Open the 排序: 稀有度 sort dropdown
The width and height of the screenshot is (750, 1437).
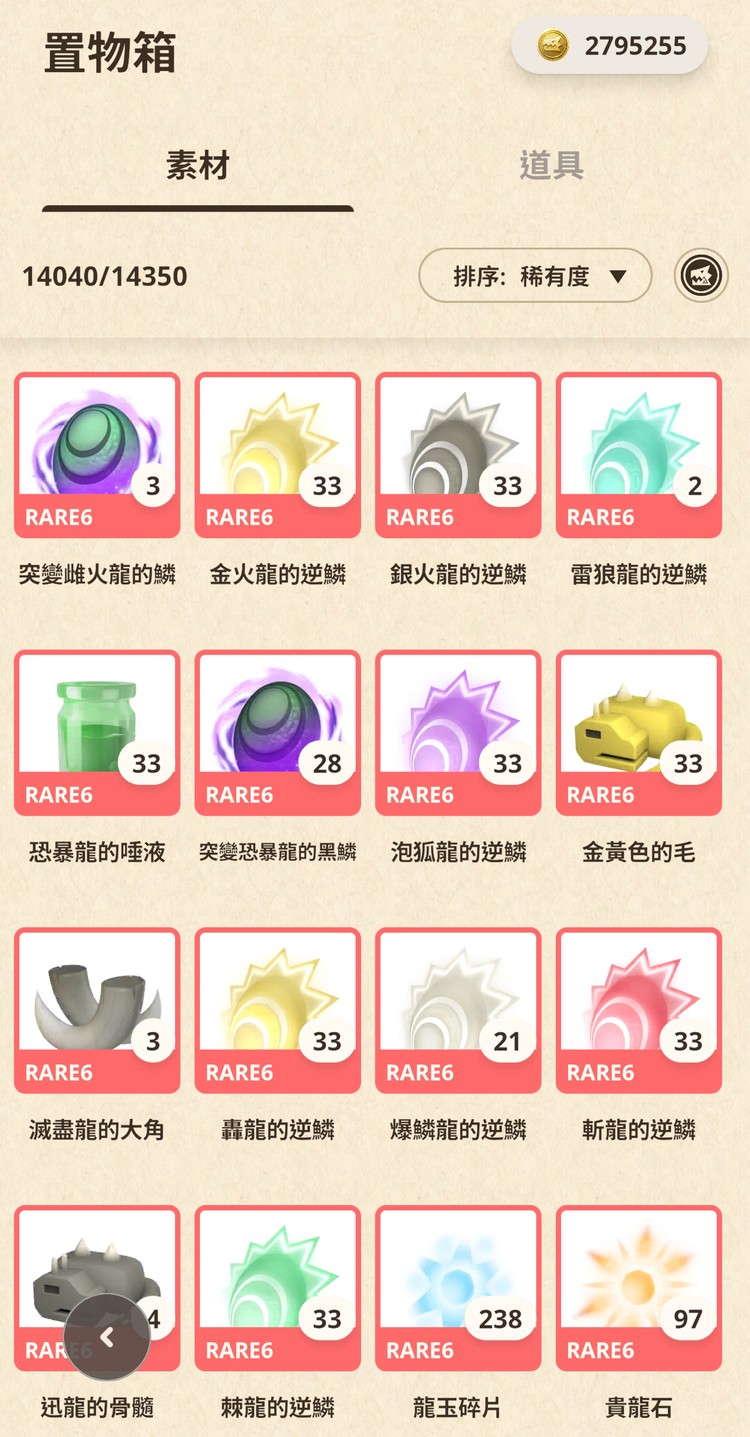point(535,276)
